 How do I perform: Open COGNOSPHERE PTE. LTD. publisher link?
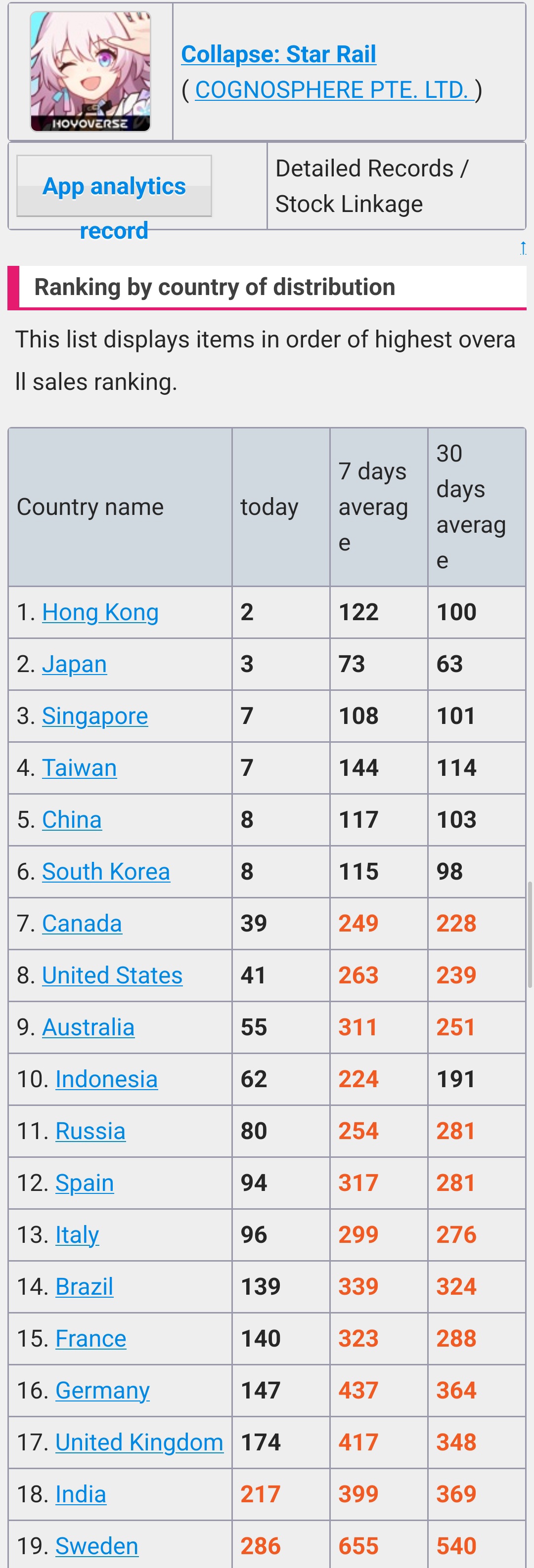(334, 89)
